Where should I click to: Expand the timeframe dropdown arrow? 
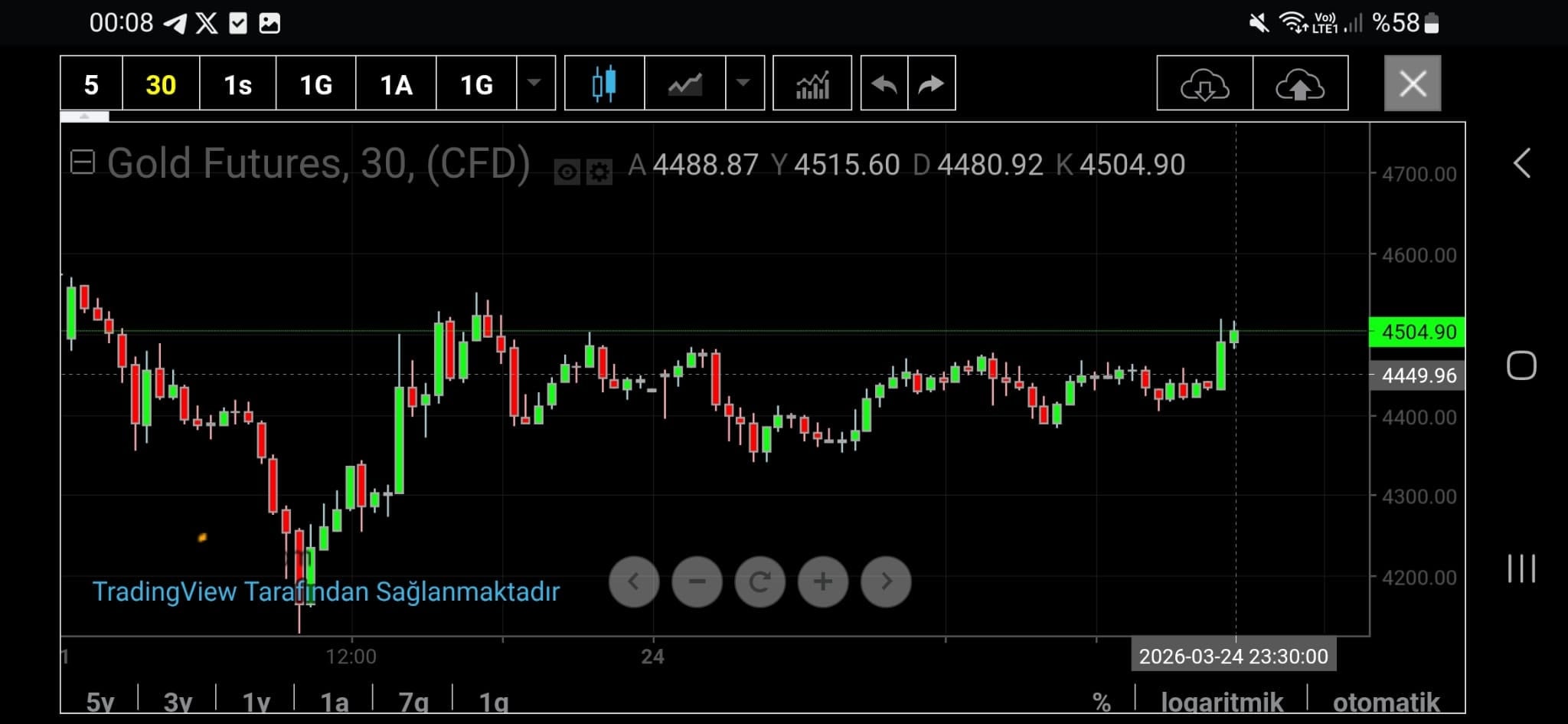[534, 83]
